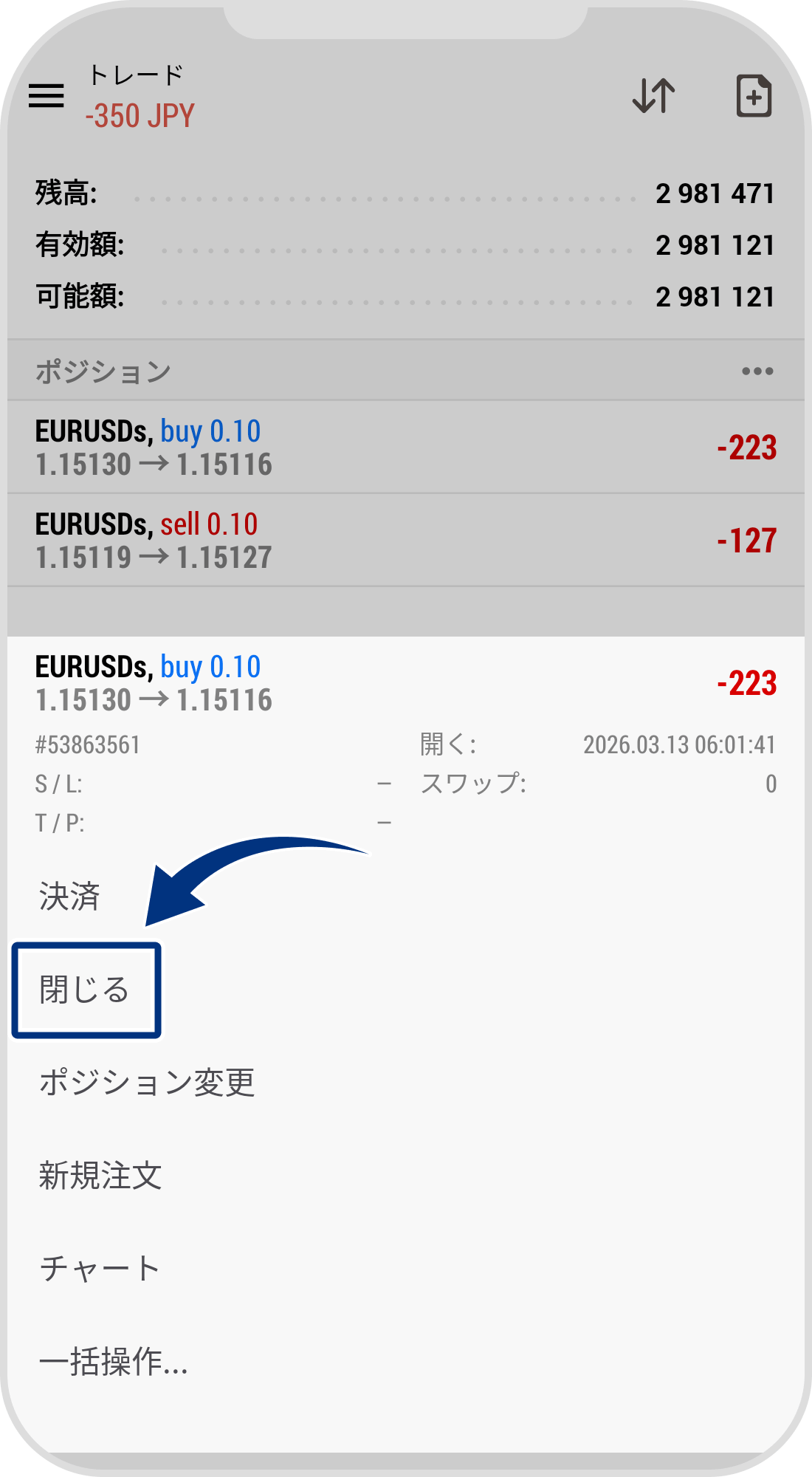Open the three-dot menu beside ポジション
The height and width of the screenshot is (1477, 812).
pyautogui.click(x=757, y=371)
